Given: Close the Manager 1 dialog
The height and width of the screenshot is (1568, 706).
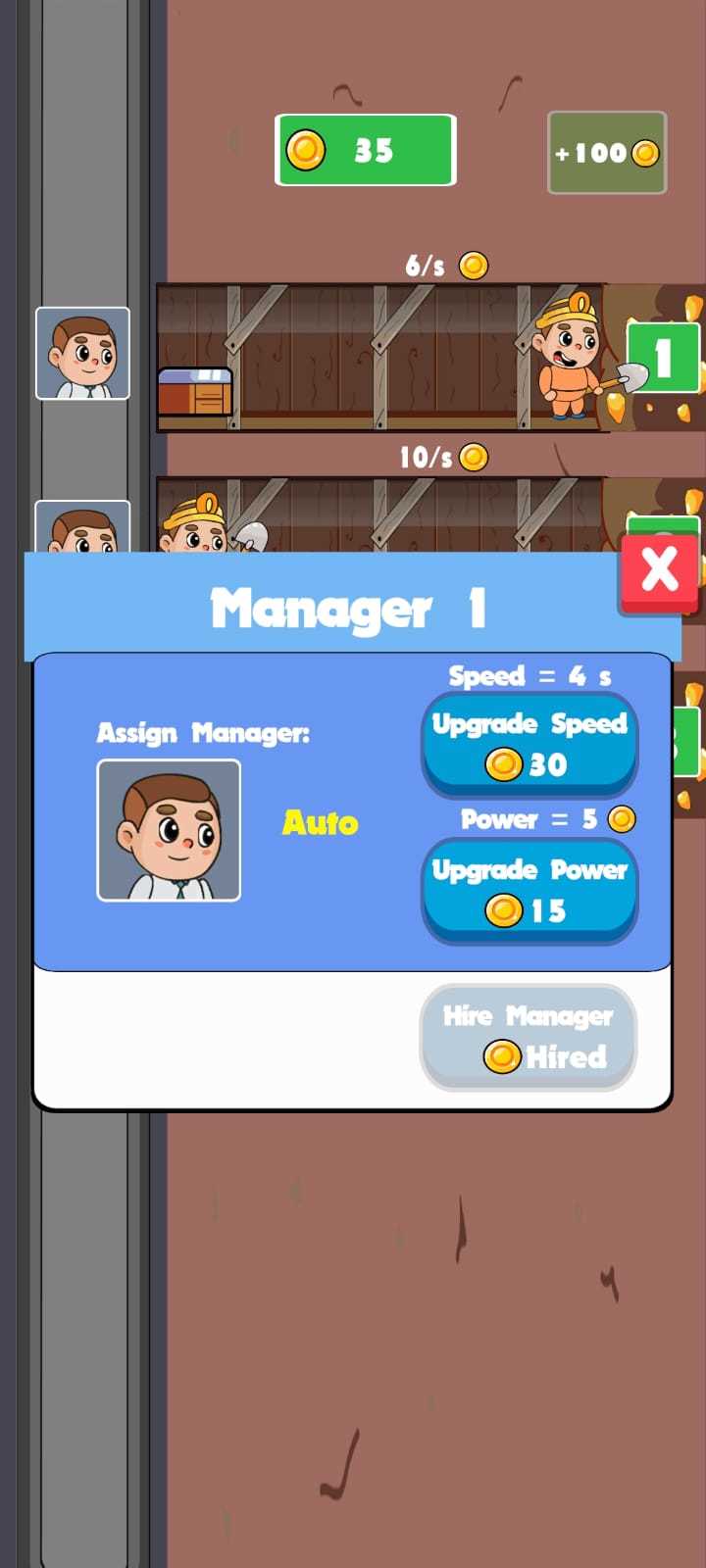Looking at the screenshot, I should [x=659, y=569].
